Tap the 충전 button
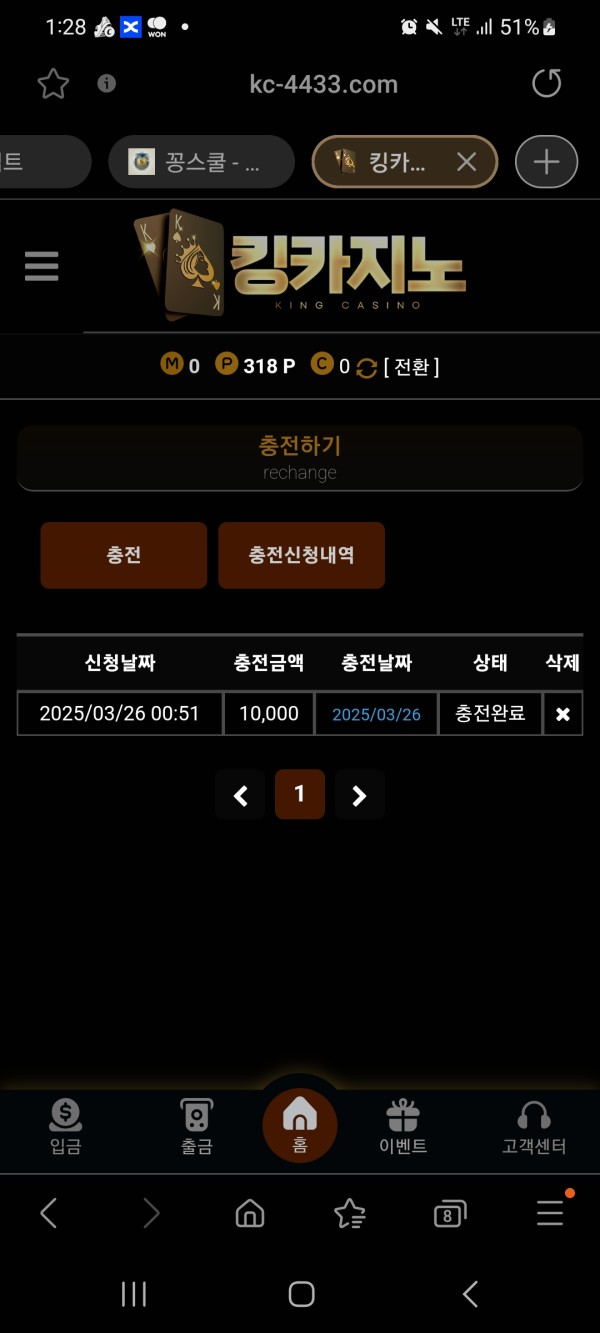Viewport: 600px width, 1333px height. [x=124, y=555]
